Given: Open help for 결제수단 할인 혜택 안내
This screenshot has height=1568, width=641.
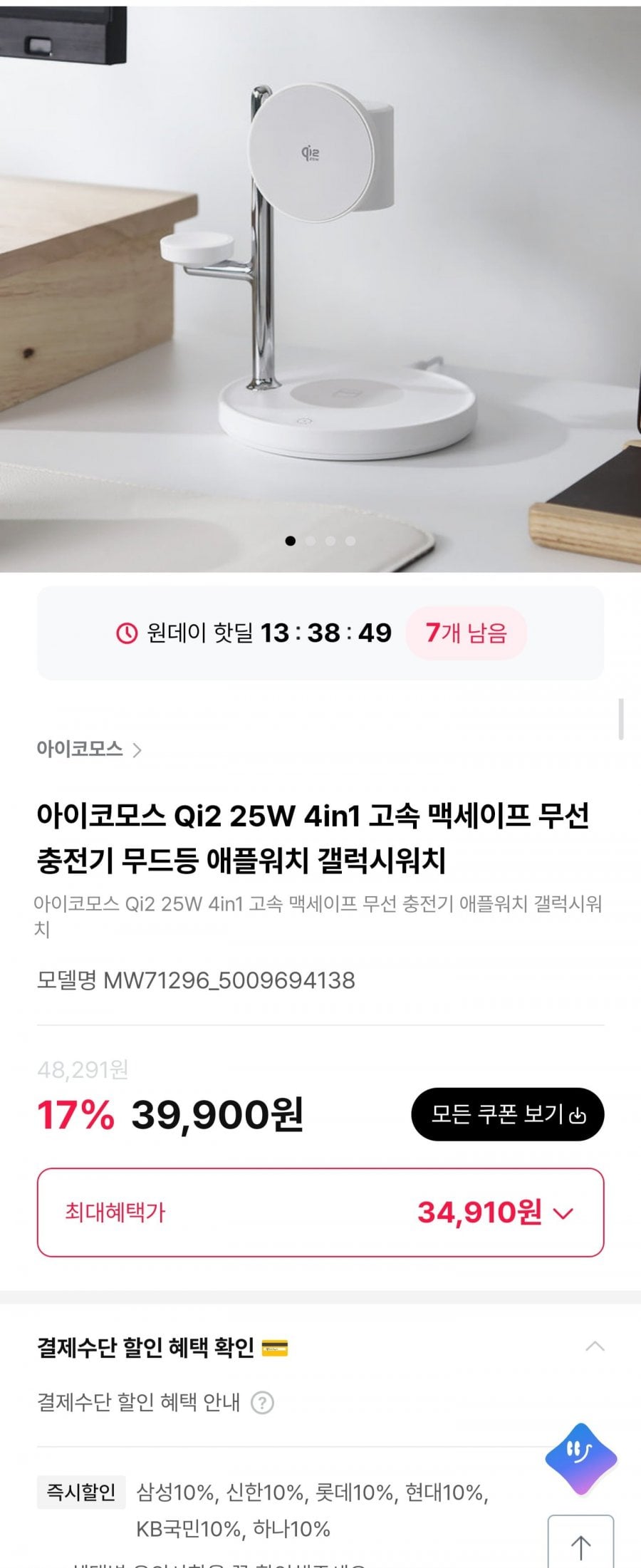Looking at the screenshot, I should tap(263, 1403).
